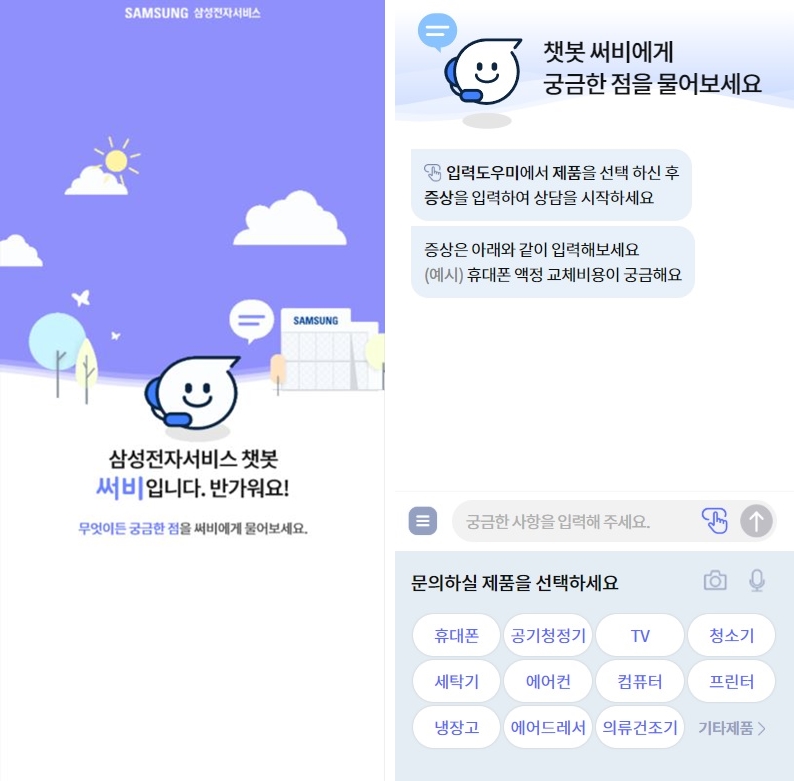
Task: Select TV as the product
Action: coord(640,635)
